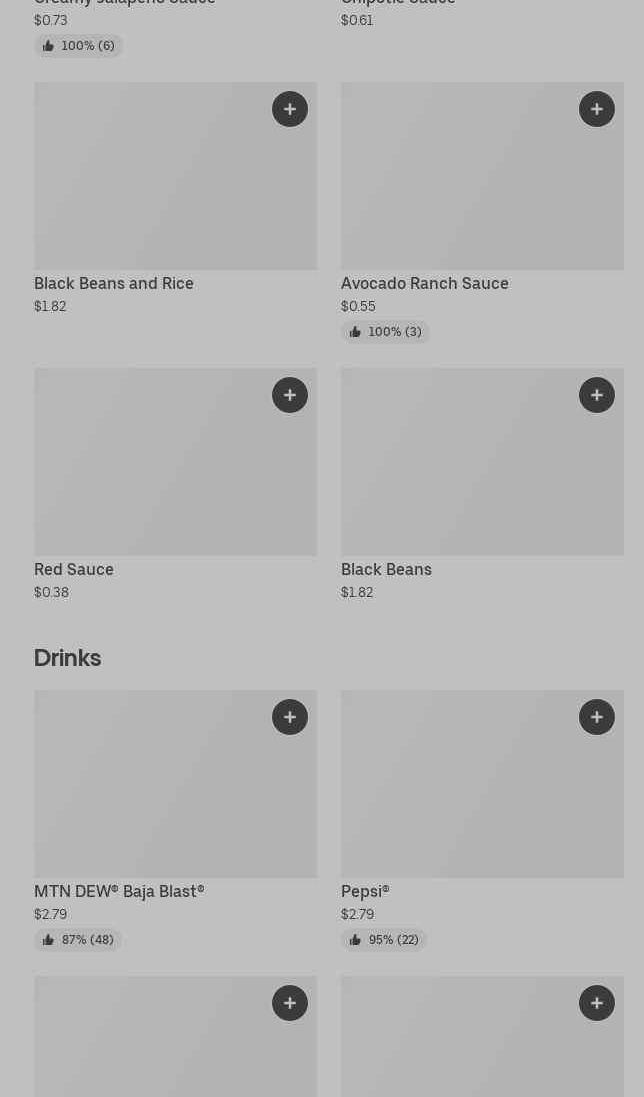Add Red Sauce to the order
This screenshot has width=644, height=1097.
click(290, 395)
